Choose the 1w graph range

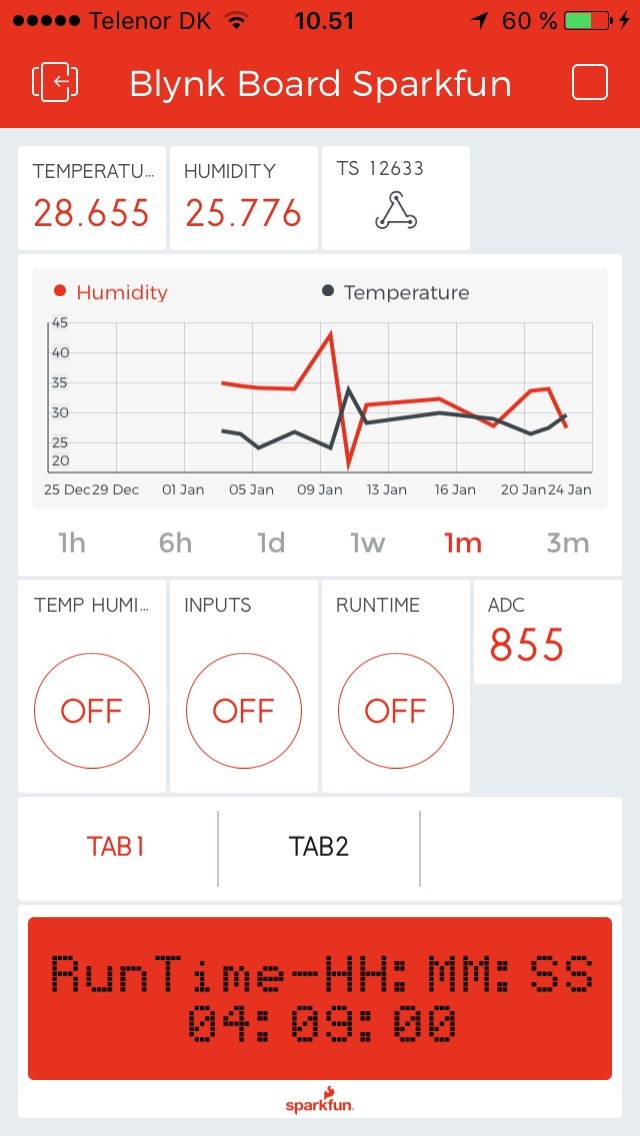(x=367, y=543)
